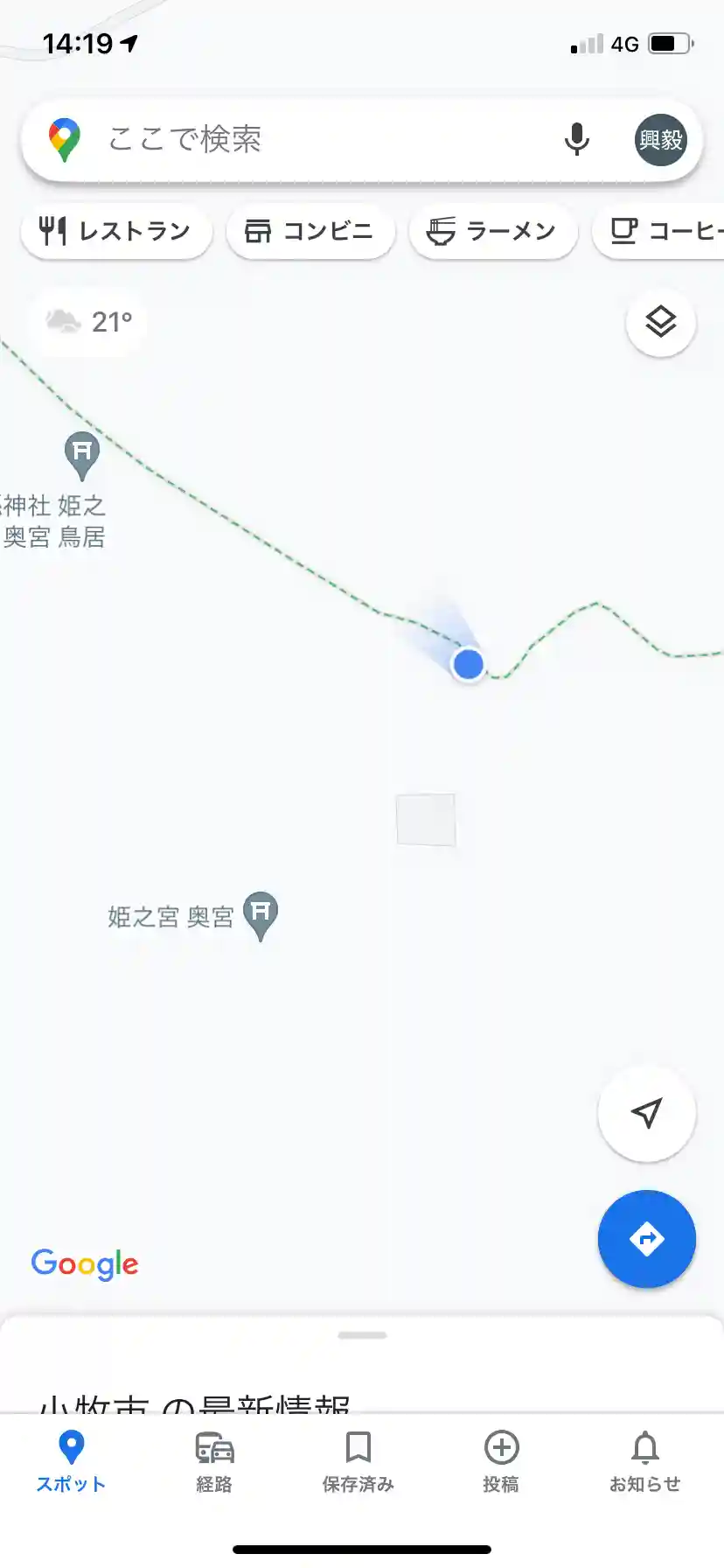The image size is (724, 1568).
Task: Start voice search with the microphone
Action: (576, 140)
